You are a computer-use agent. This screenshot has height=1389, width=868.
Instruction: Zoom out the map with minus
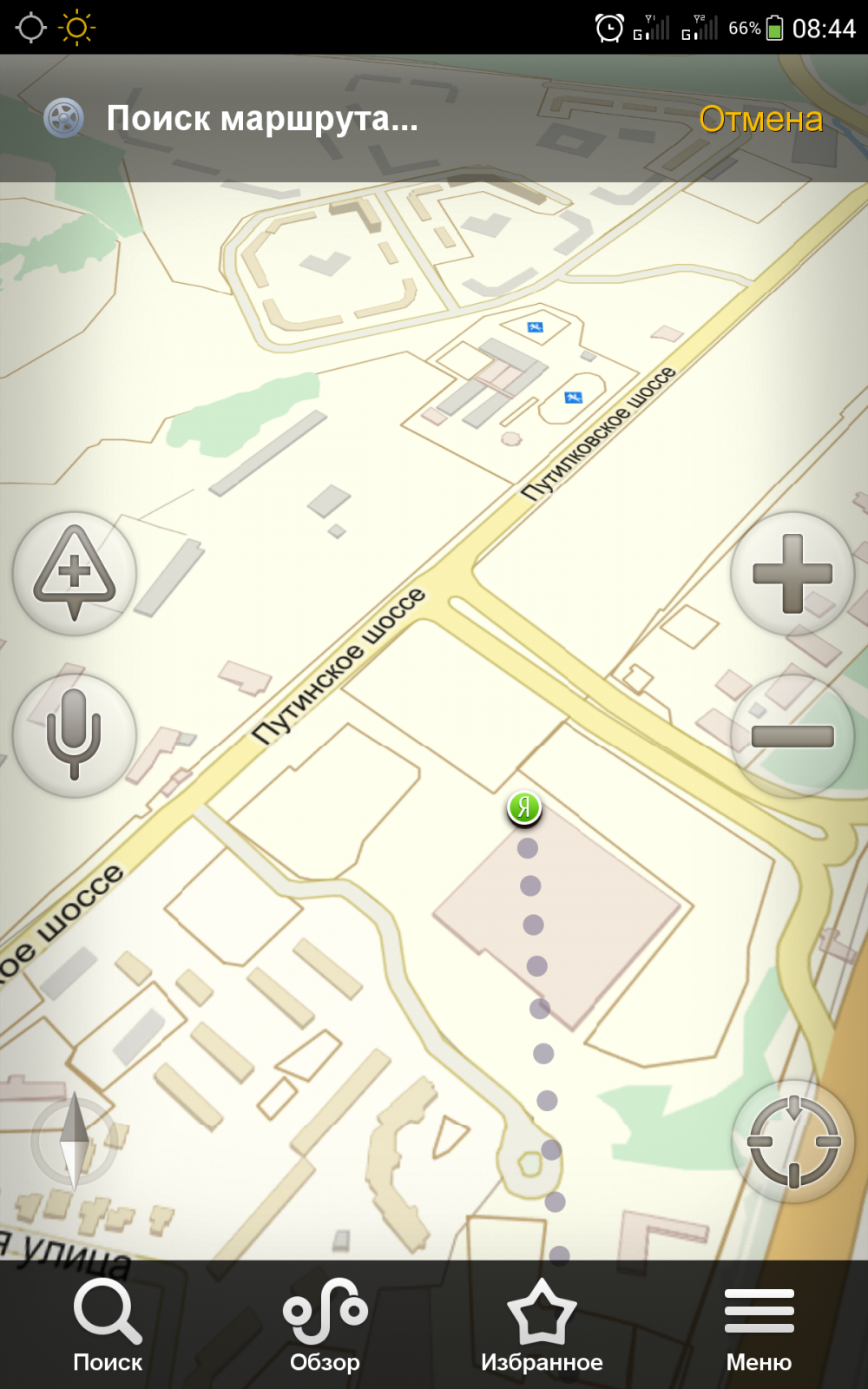(x=792, y=735)
